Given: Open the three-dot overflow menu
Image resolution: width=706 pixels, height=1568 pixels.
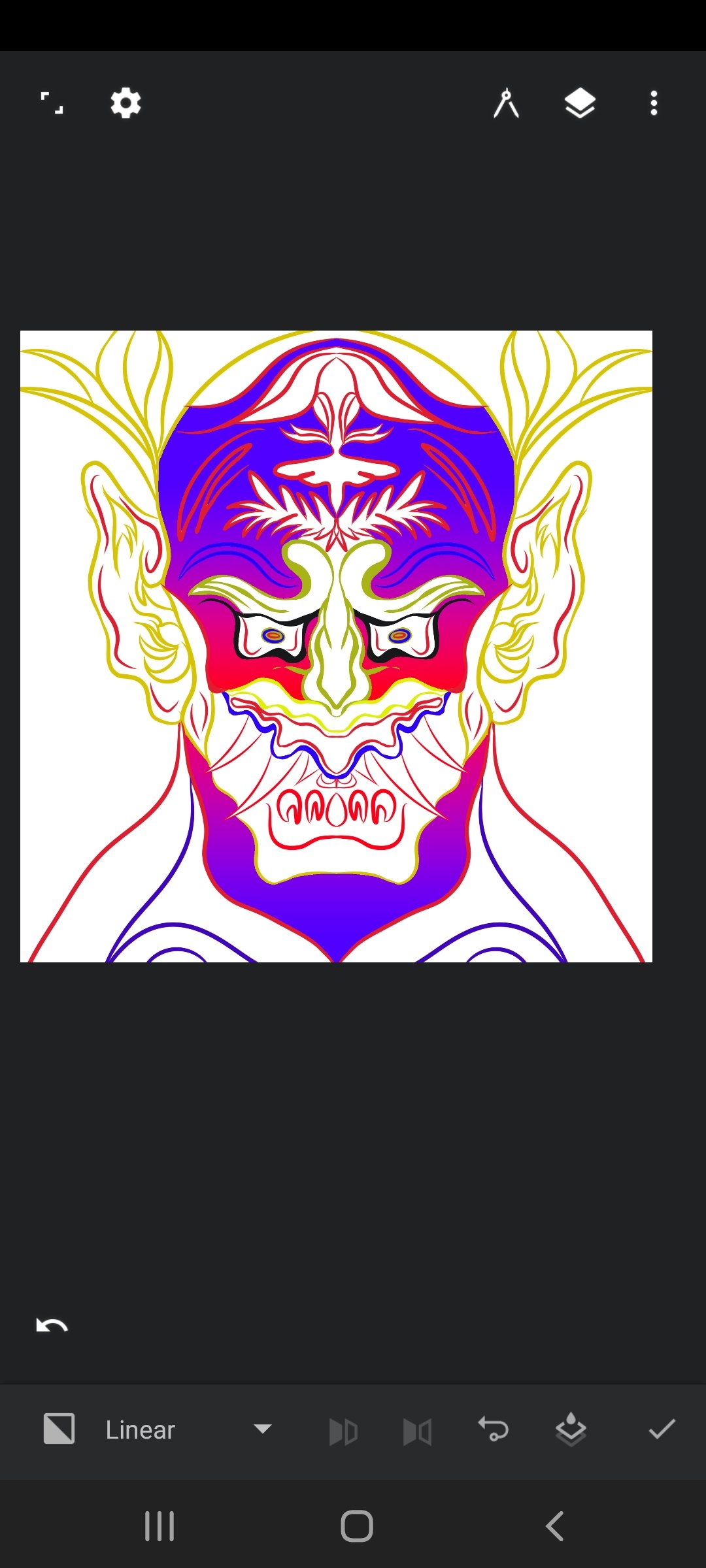Looking at the screenshot, I should point(654,103).
